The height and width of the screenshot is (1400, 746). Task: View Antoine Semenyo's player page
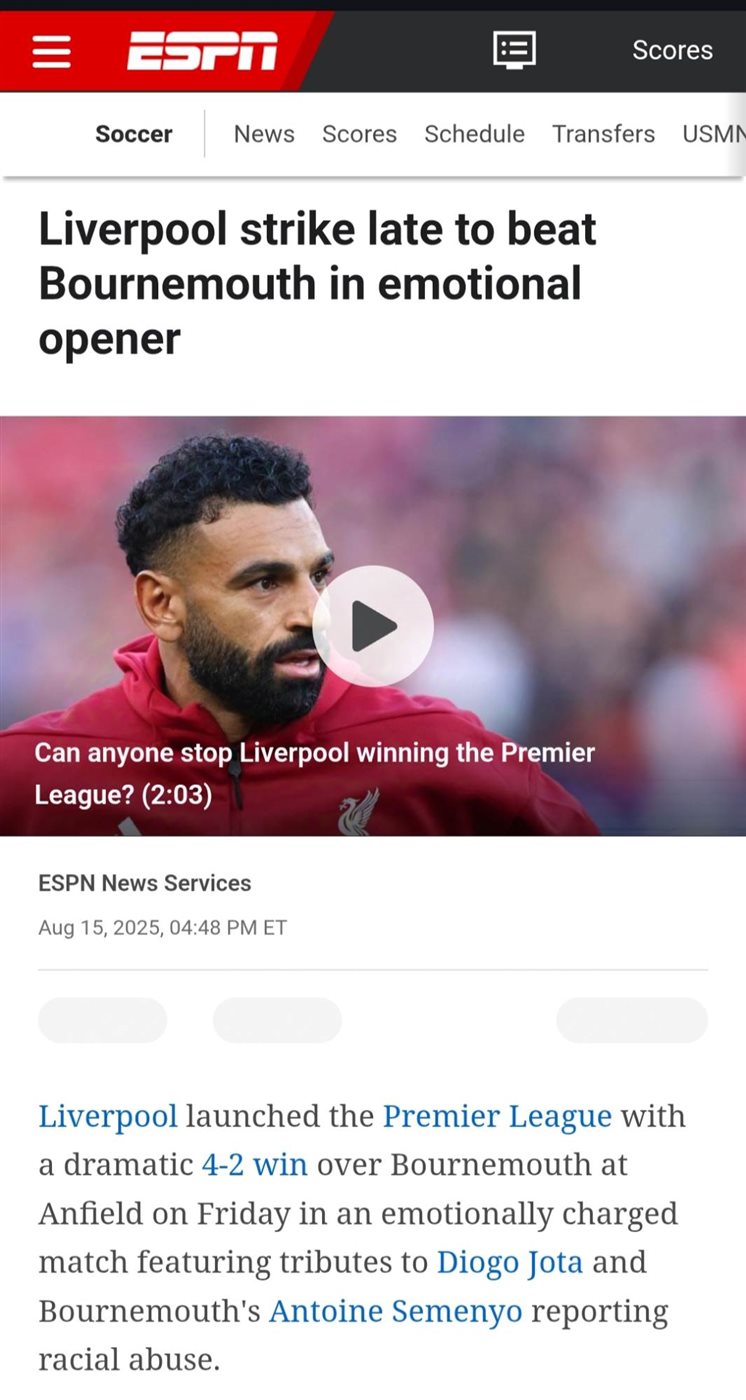[x=395, y=1311]
